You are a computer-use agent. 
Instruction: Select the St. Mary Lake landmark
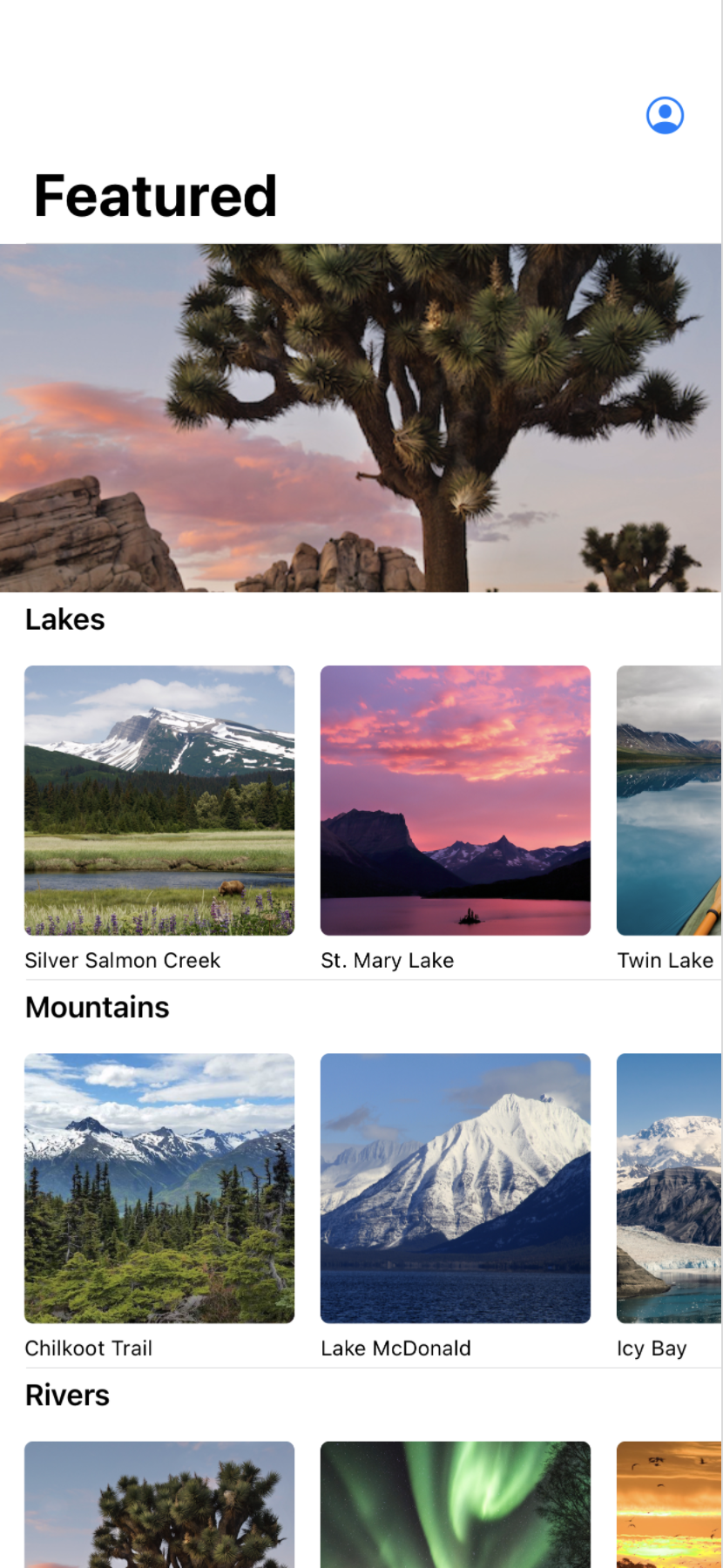point(456,801)
